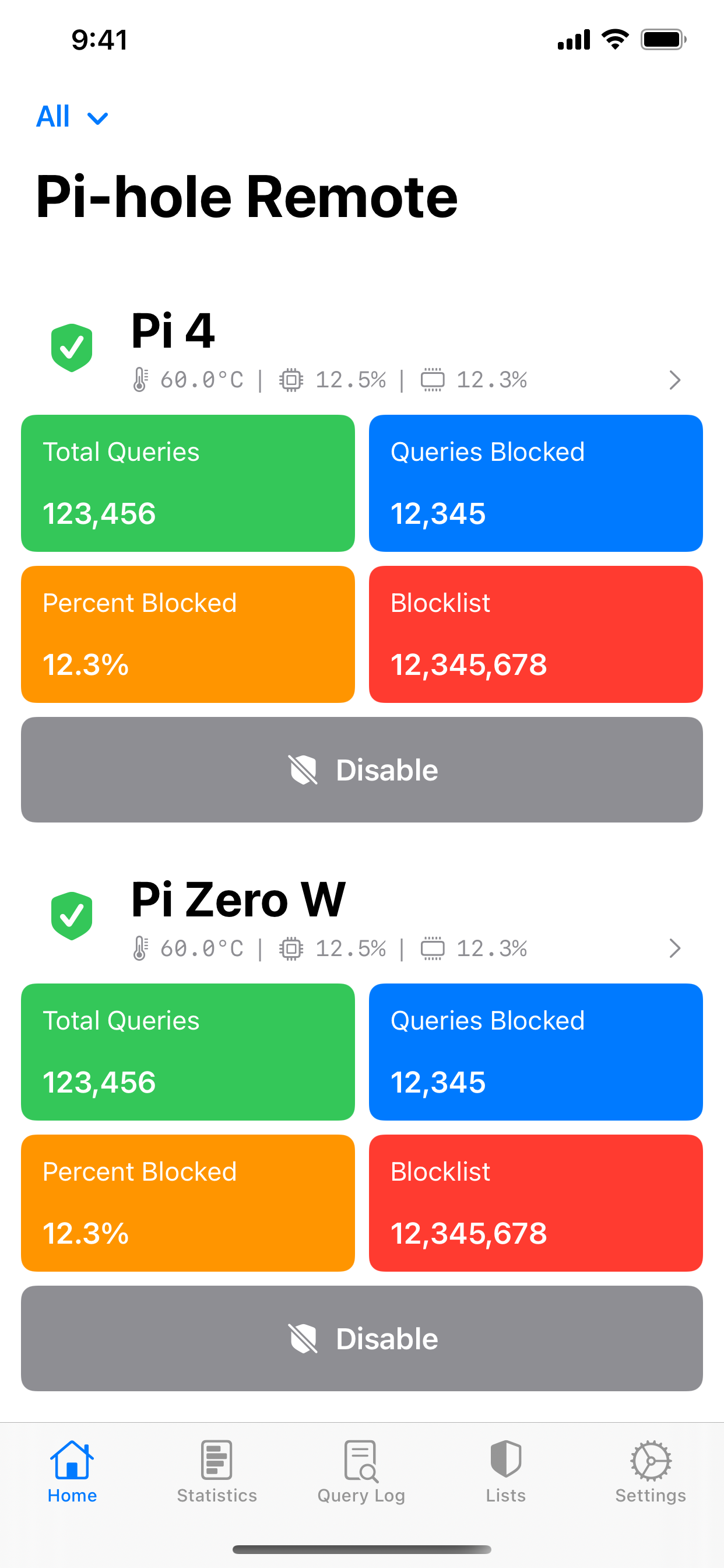Viewport: 724px width, 1568px height.
Task: Go to the Settings tab
Action: point(651,1472)
